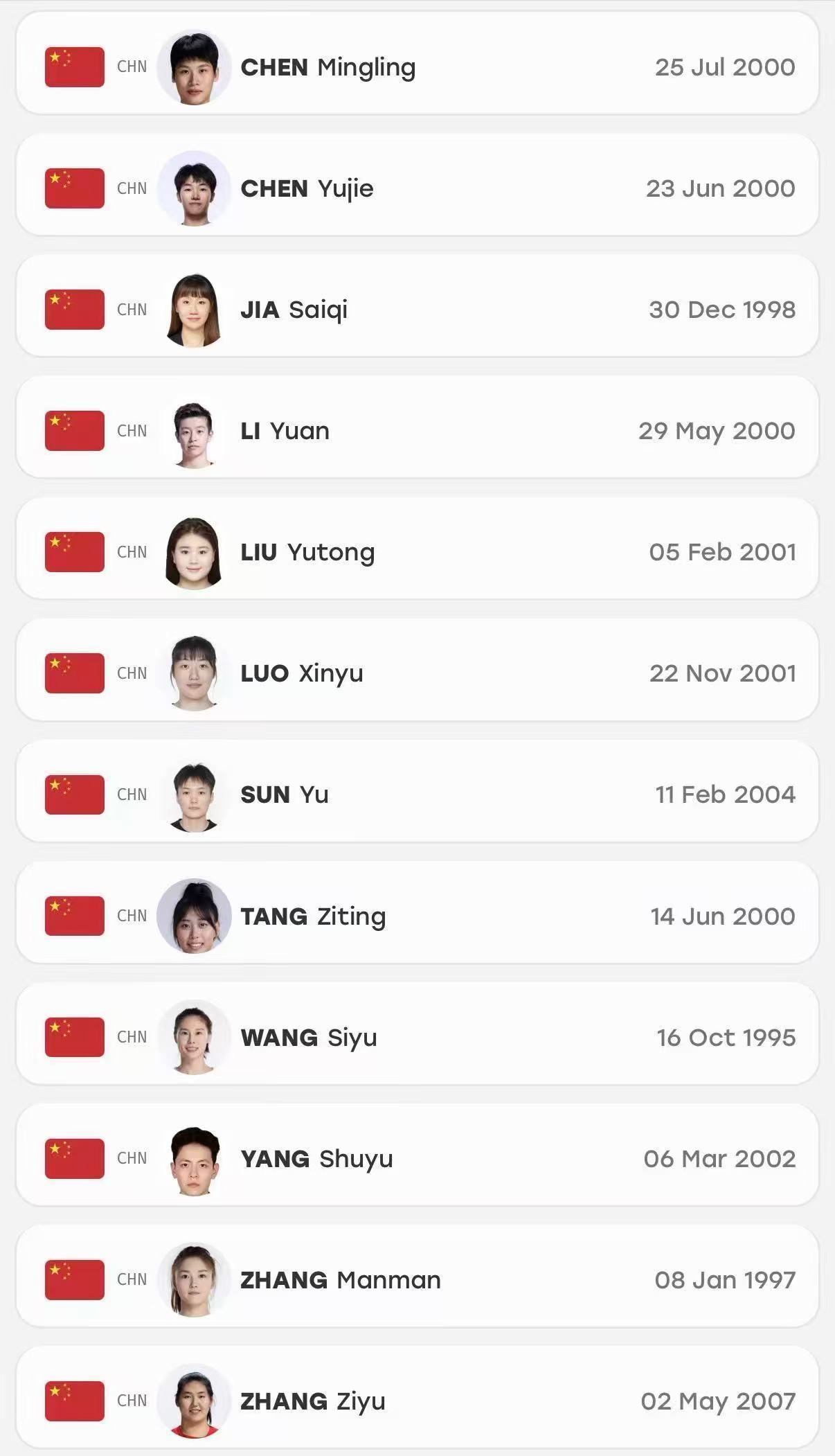Open ZHANG Manman's profile

pyautogui.click(x=417, y=1279)
